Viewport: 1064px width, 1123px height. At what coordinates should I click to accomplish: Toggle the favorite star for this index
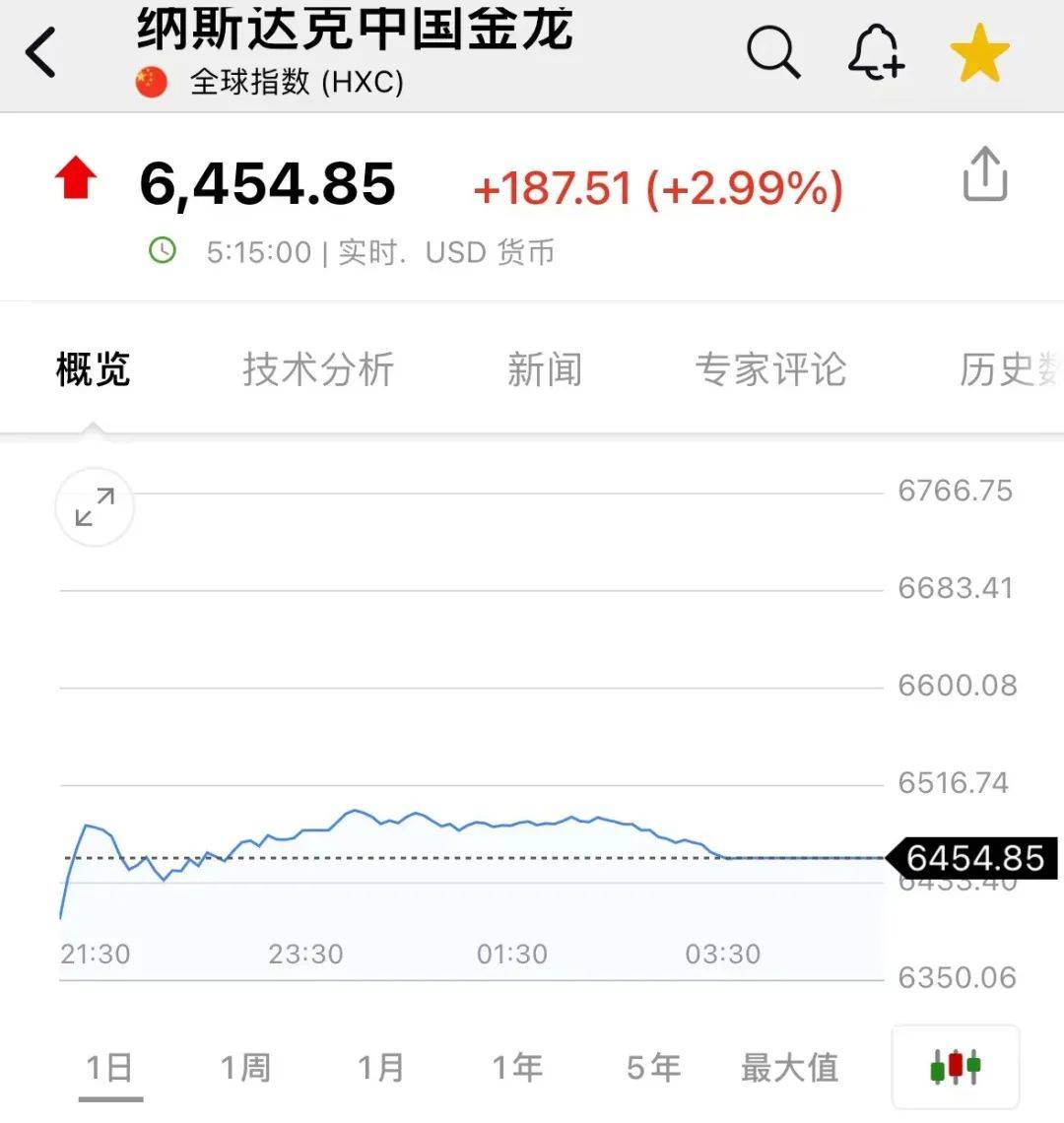[979, 53]
